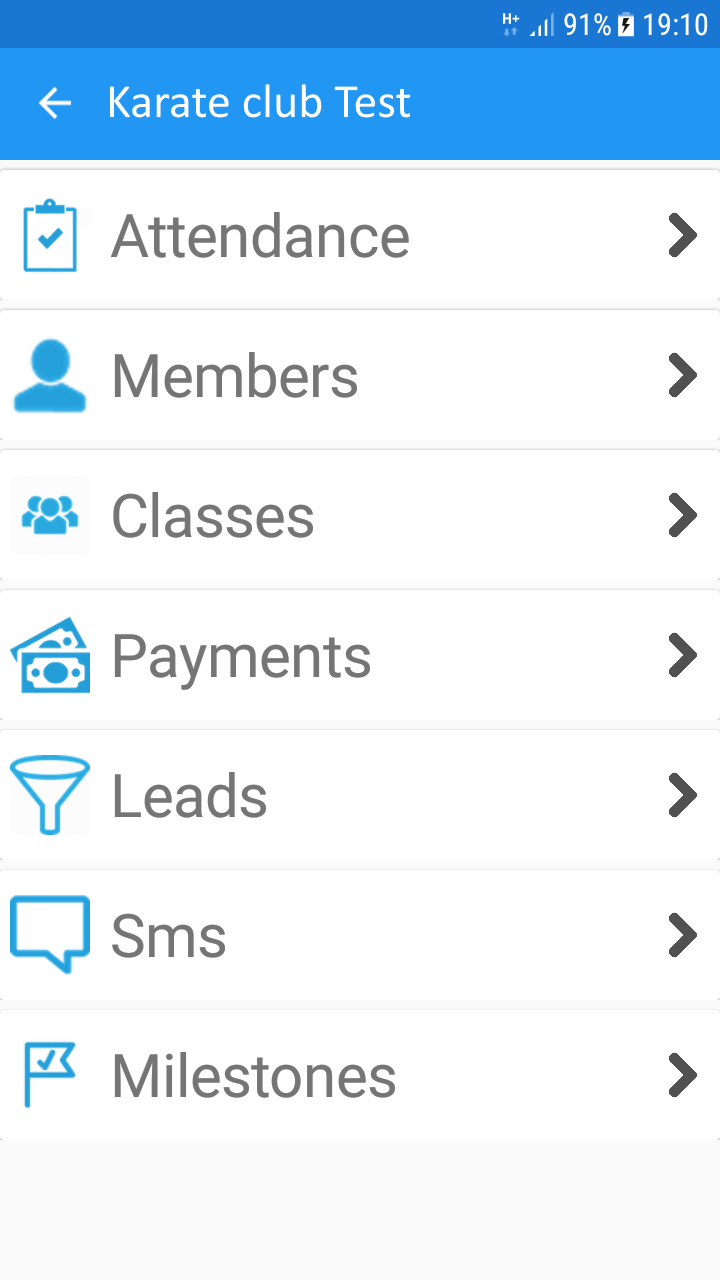Select the Sms option
The width and height of the screenshot is (720, 1280).
(360, 935)
